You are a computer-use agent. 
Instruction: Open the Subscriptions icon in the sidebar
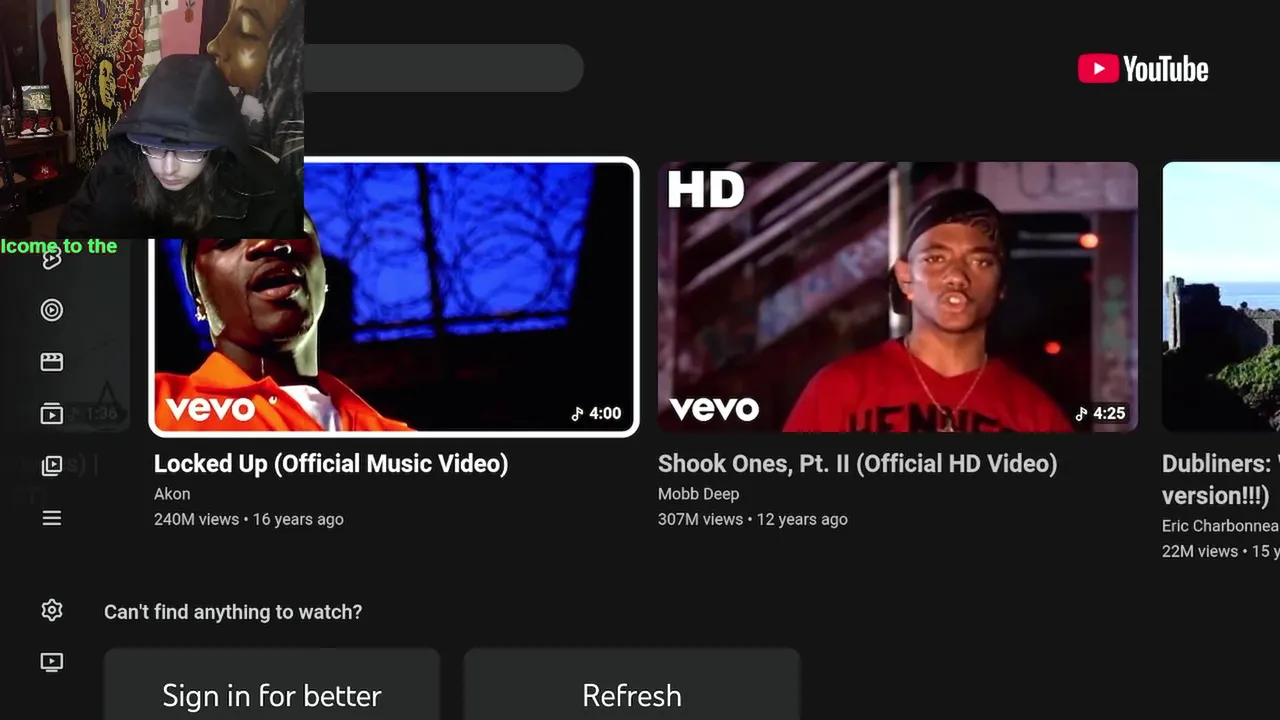pyautogui.click(x=52, y=414)
